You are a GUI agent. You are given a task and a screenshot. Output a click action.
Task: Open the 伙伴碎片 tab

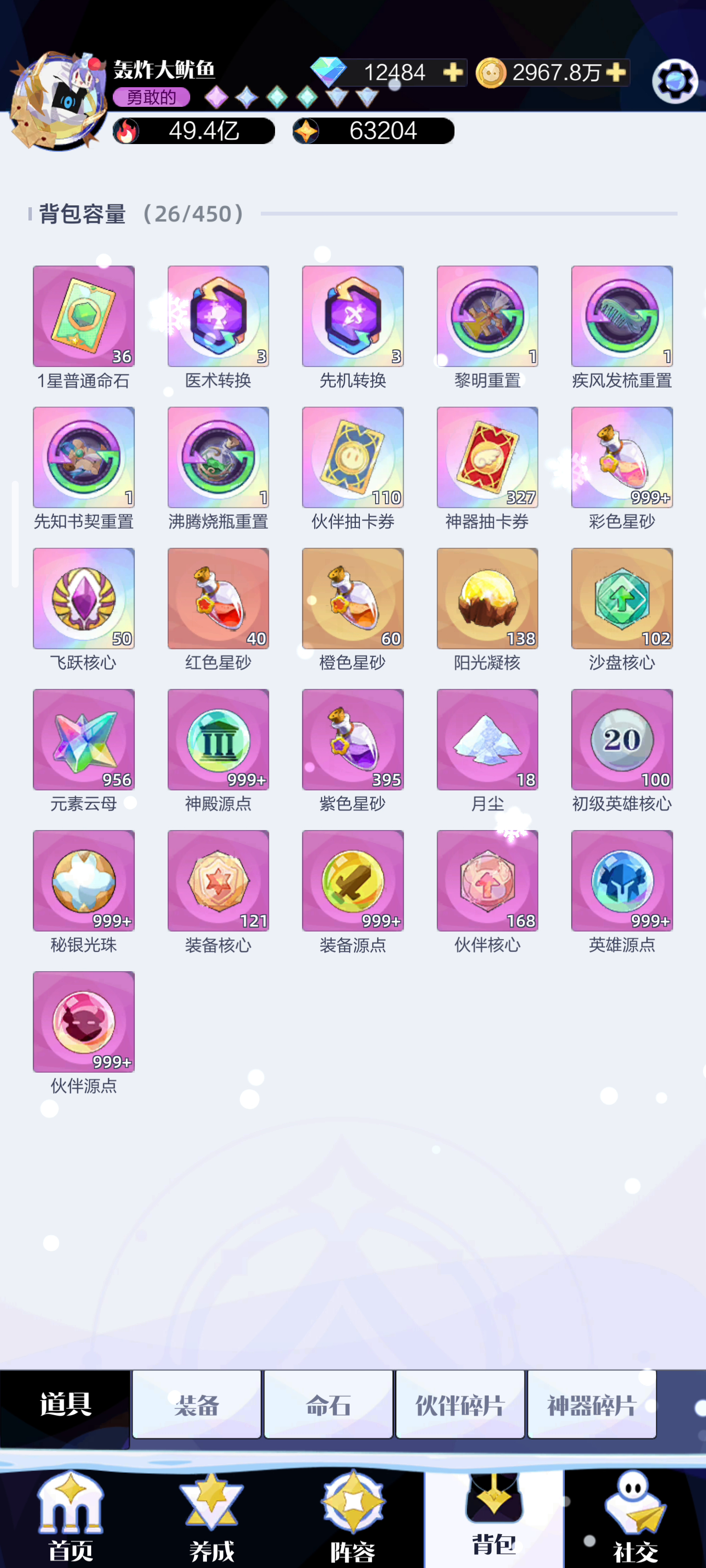(x=460, y=1405)
